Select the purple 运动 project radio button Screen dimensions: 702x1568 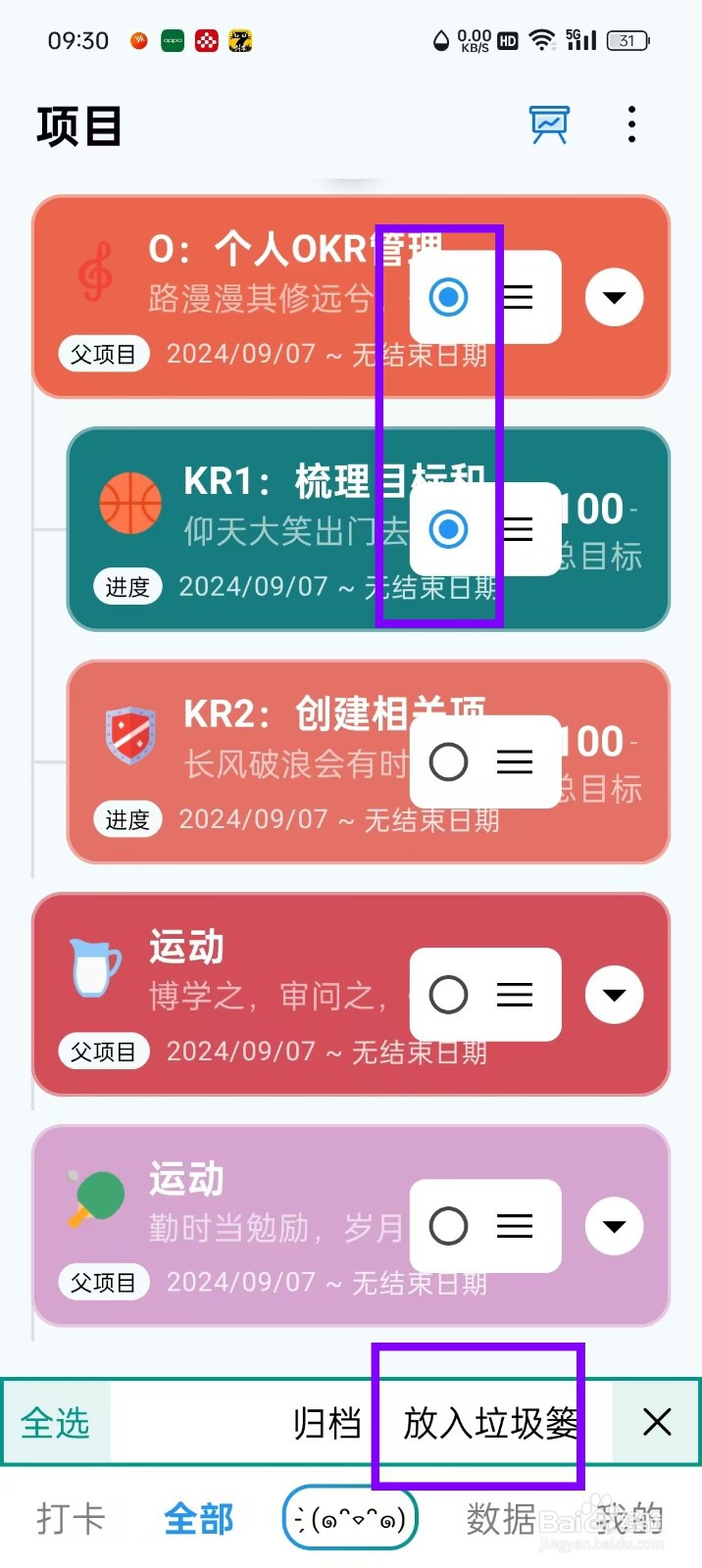click(x=449, y=1226)
